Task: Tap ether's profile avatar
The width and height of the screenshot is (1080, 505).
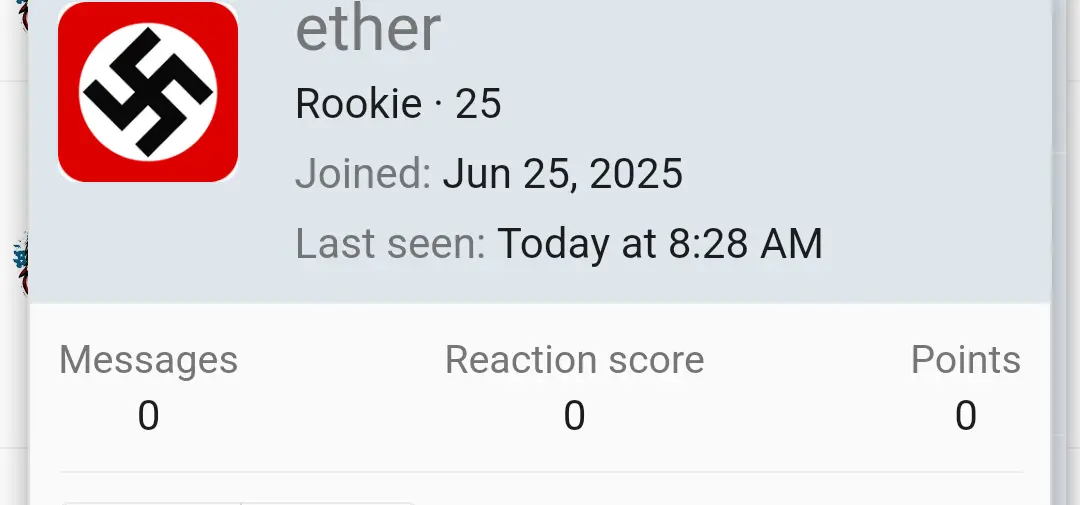Action: coord(148,92)
